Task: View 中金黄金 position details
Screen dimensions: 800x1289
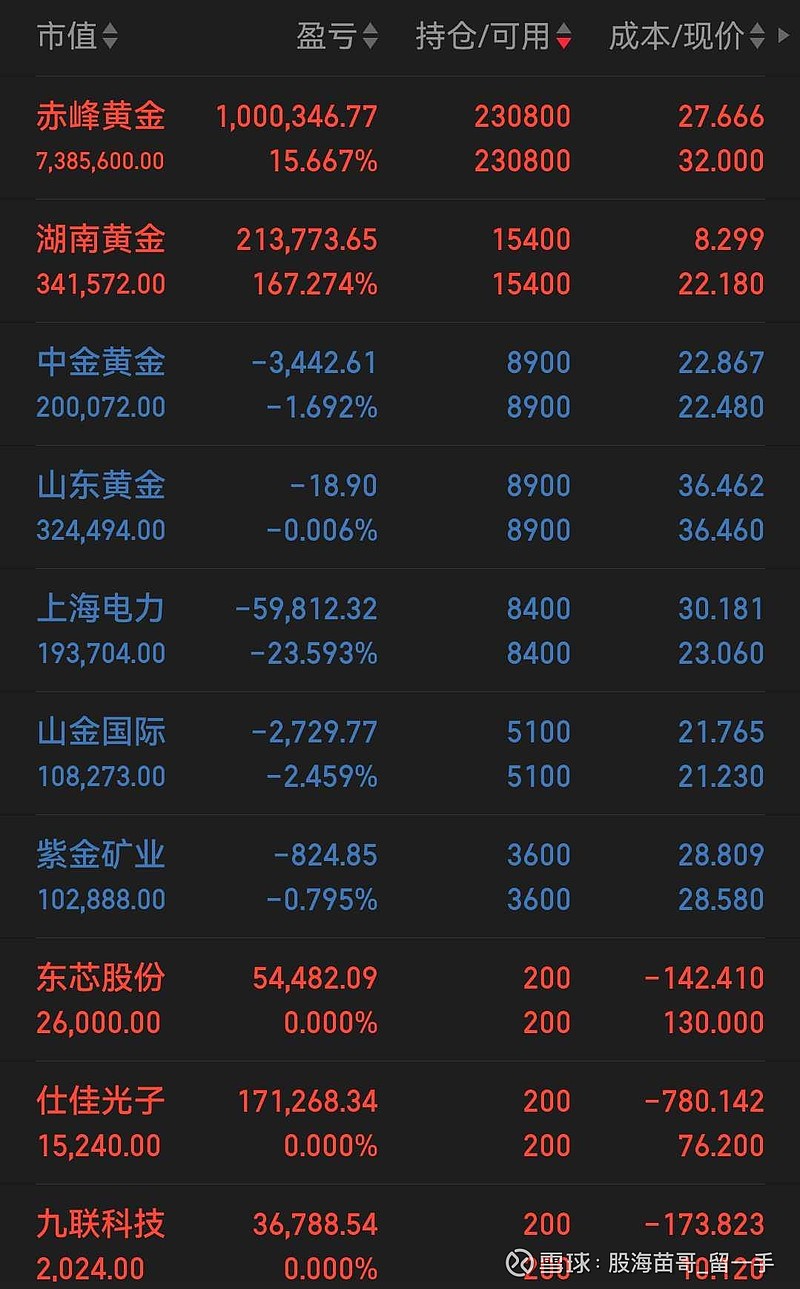Action: [400, 384]
